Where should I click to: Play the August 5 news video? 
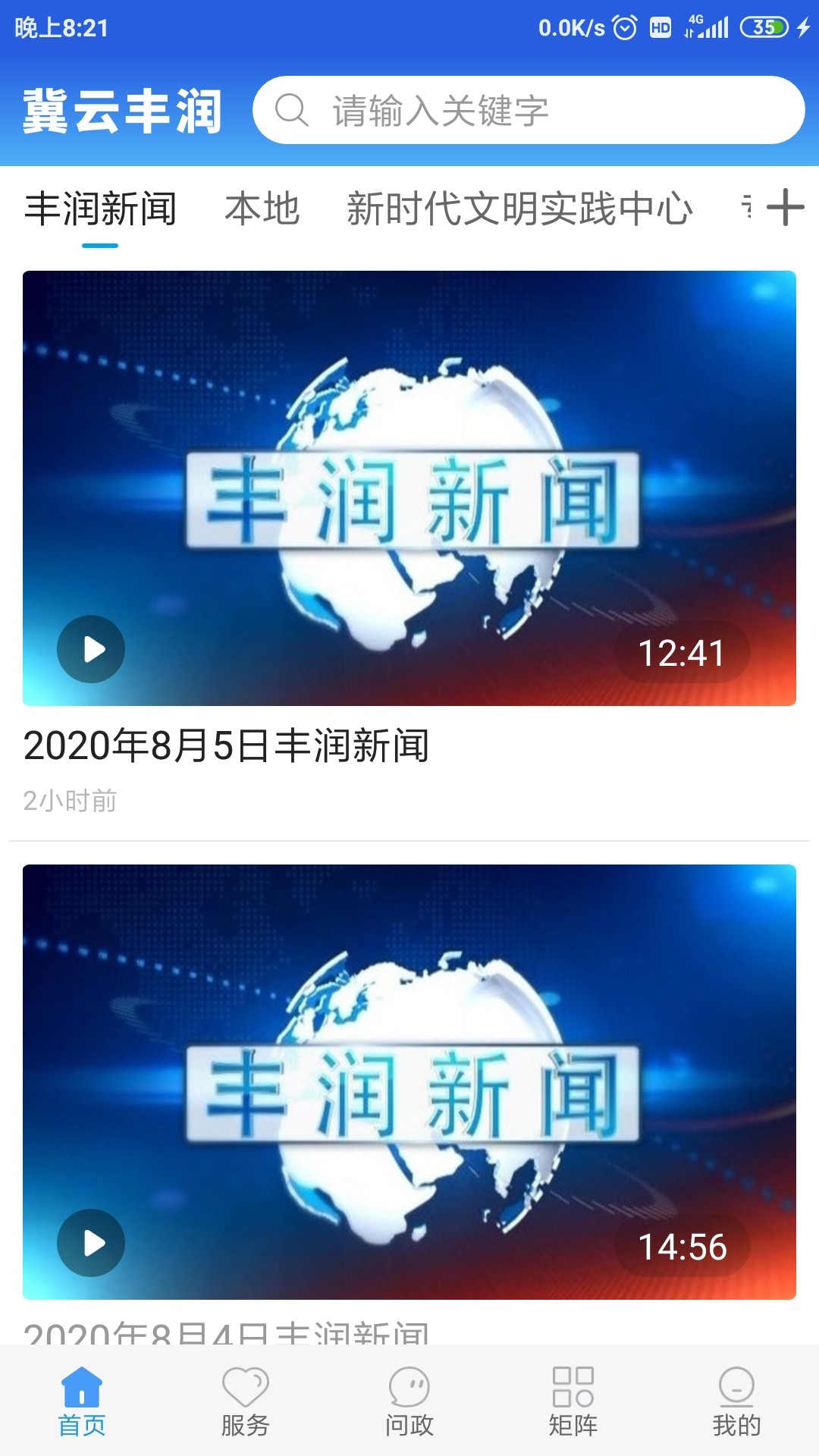coord(90,648)
